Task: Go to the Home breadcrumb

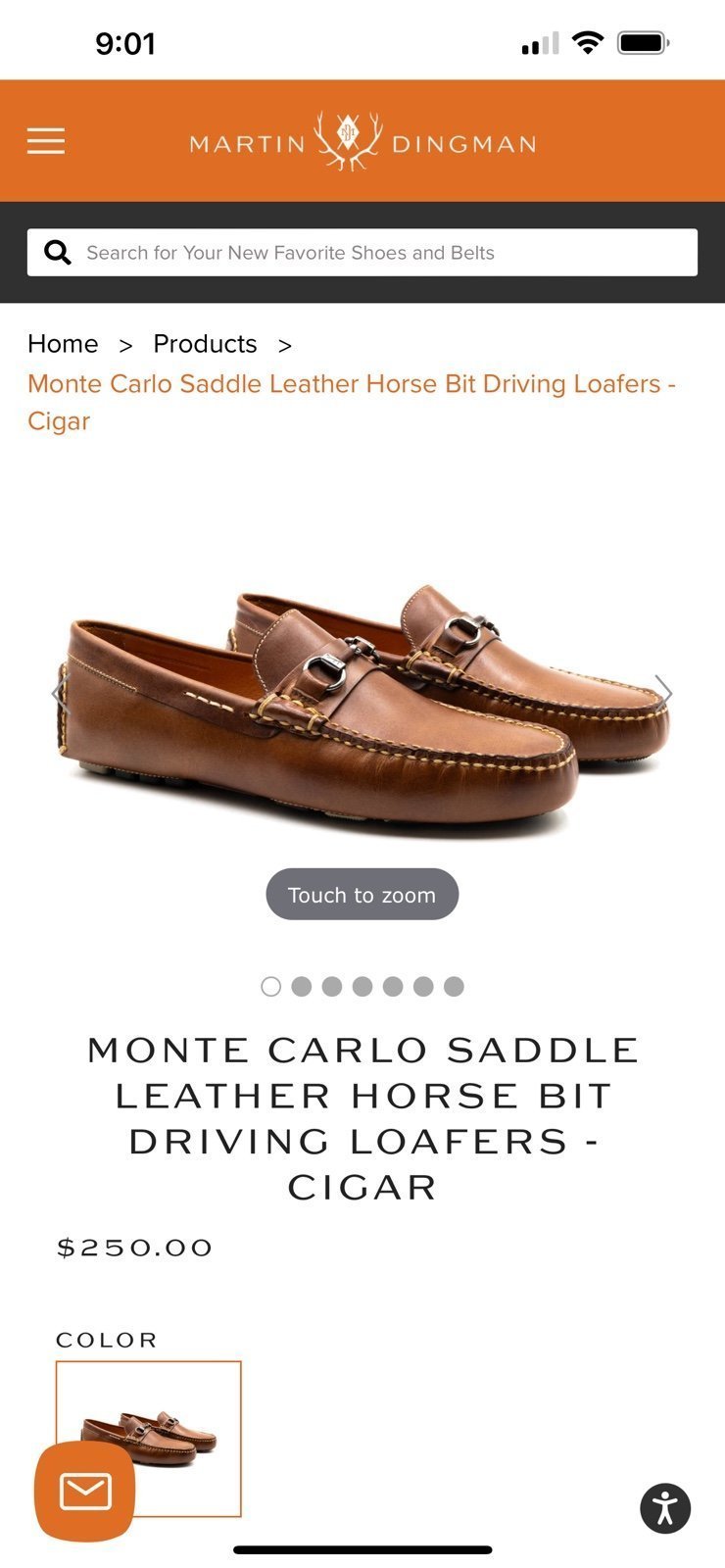Action: tap(63, 344)
